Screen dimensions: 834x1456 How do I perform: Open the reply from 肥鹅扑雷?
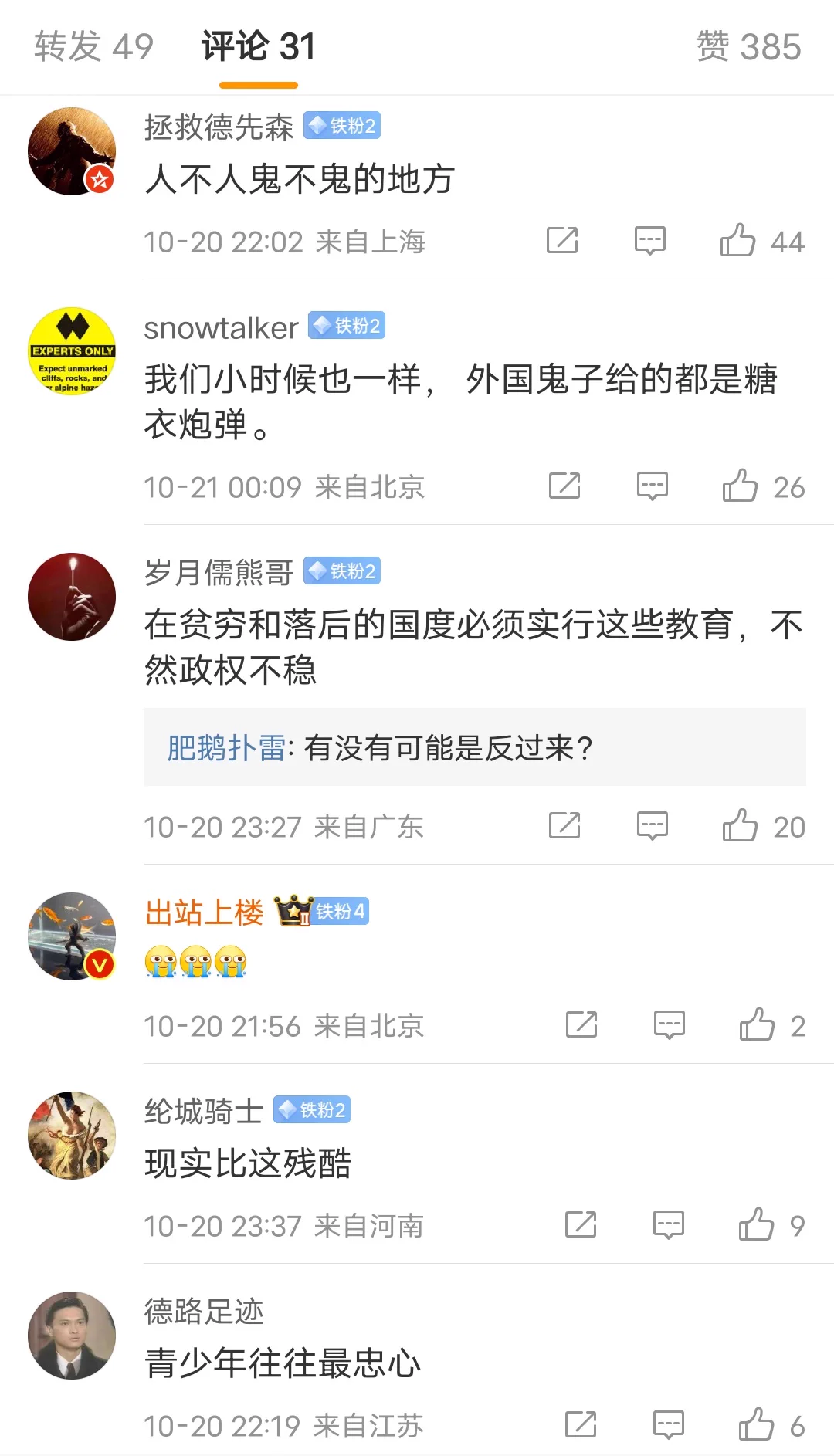click(x=474, y=747)
